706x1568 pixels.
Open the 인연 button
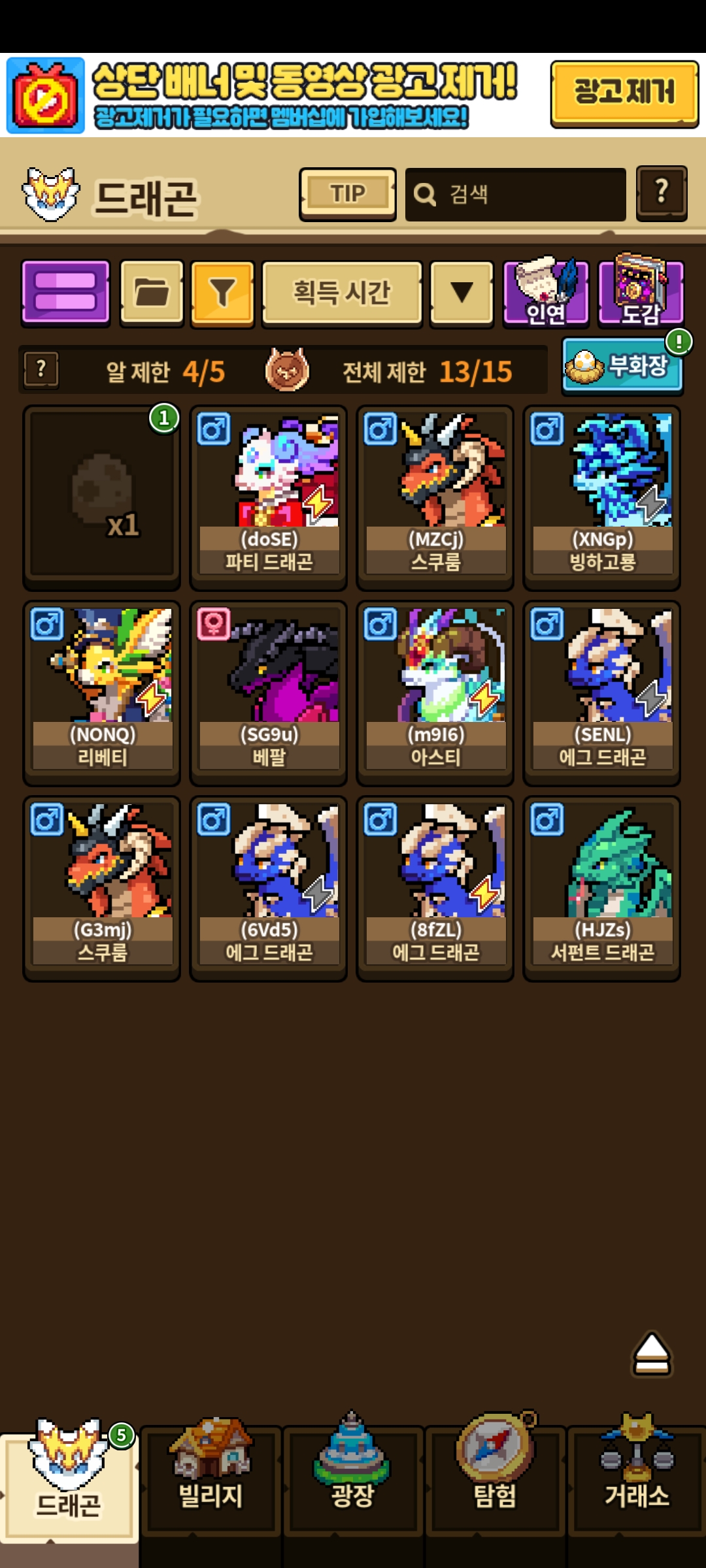[x=546, y=292]
